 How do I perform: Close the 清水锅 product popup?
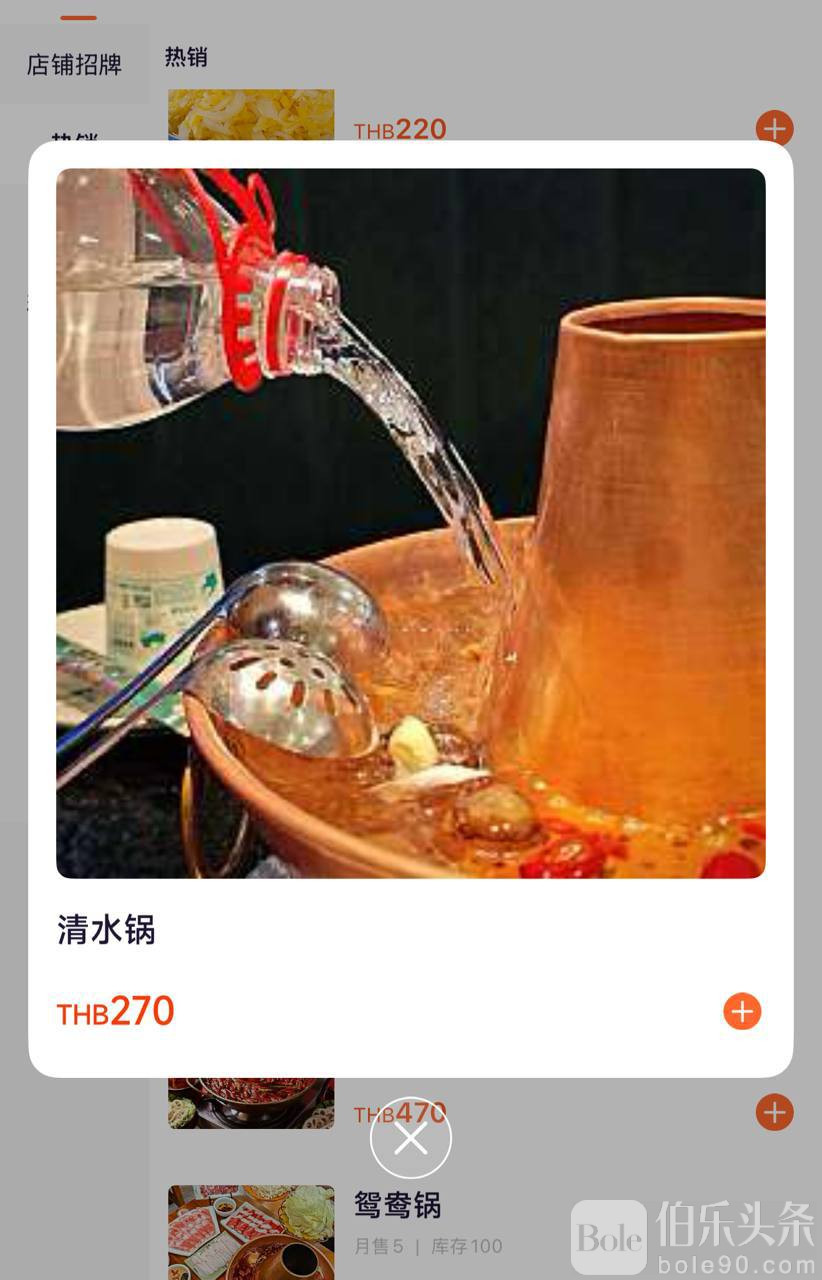click(411, 1138)
